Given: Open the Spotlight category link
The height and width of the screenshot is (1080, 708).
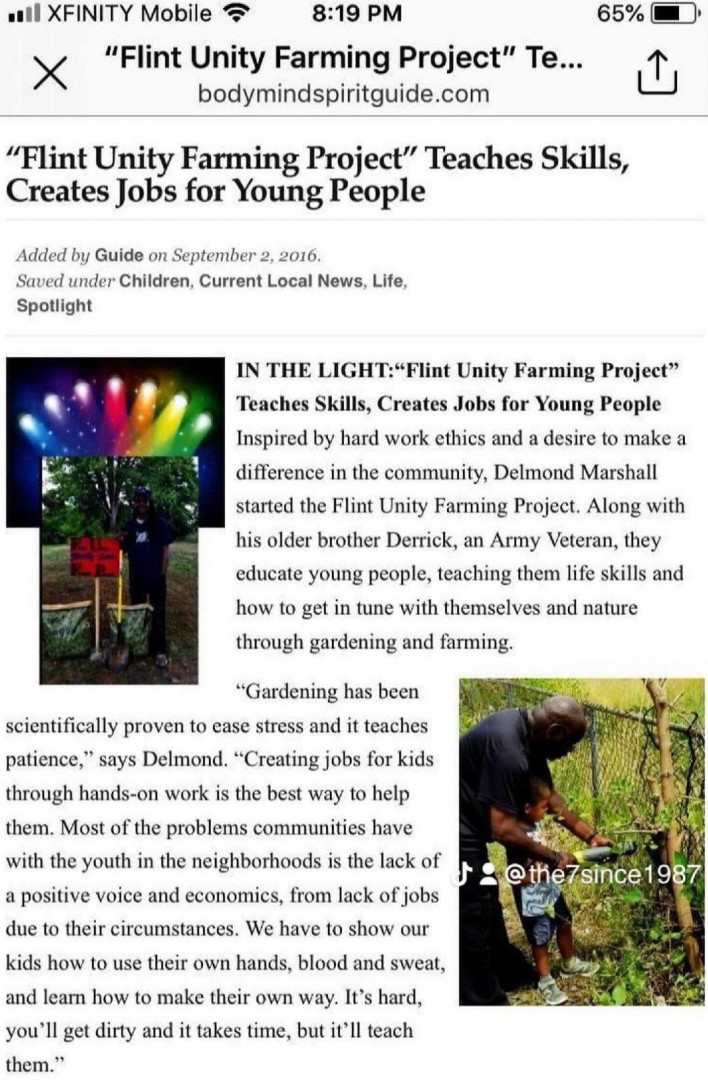Looking at the screenshot, I should [54, 306].
